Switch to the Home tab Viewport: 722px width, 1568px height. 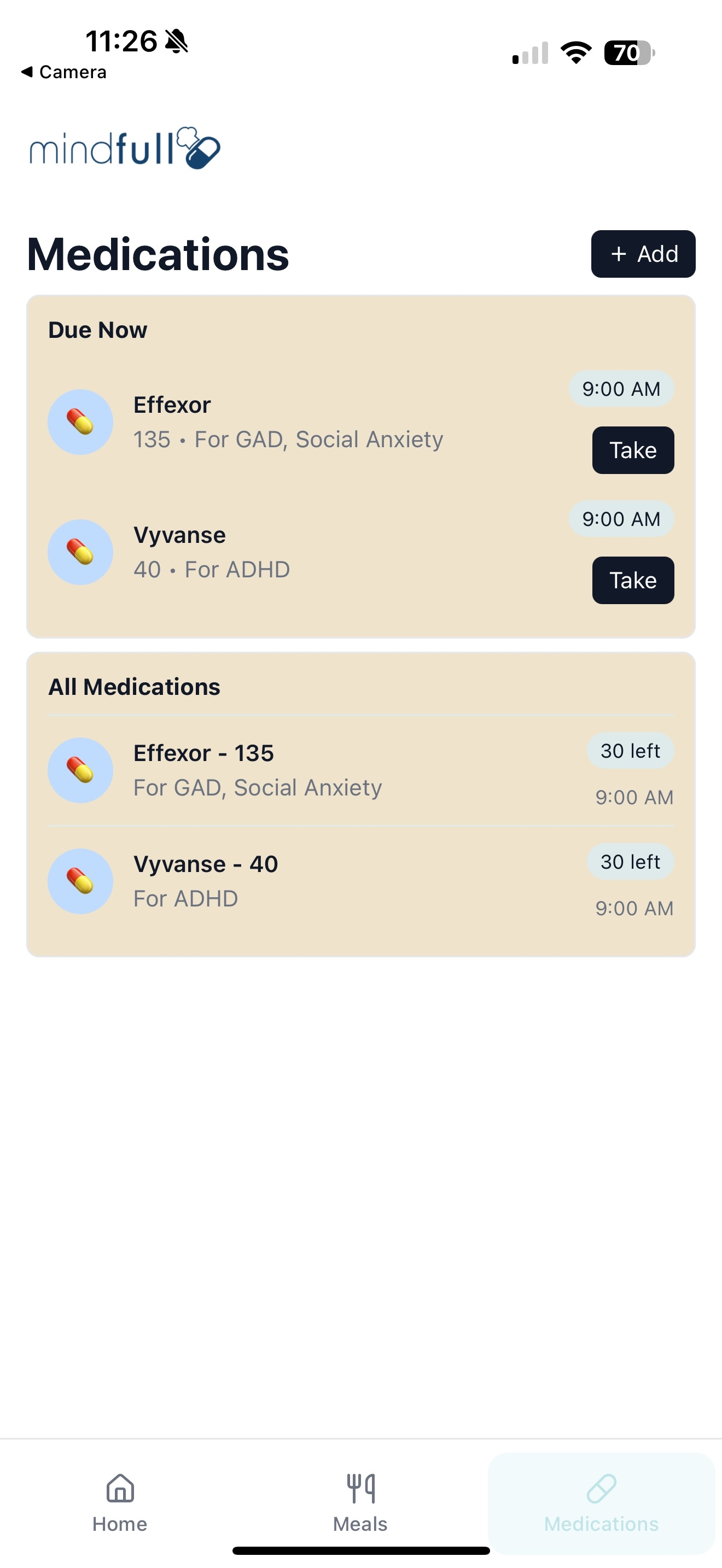(x=120, y=1503)
